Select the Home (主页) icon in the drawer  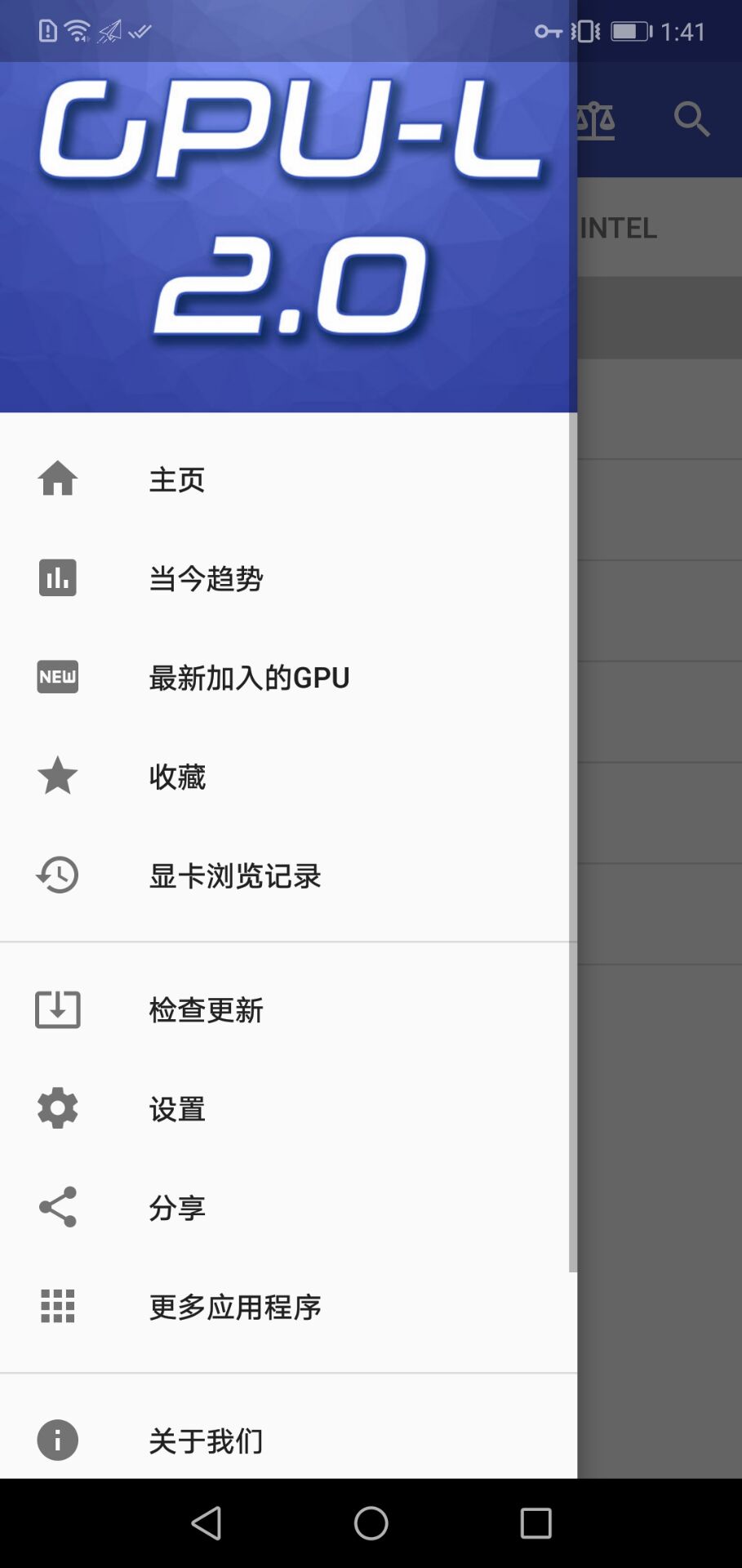[x=56, y=479]
